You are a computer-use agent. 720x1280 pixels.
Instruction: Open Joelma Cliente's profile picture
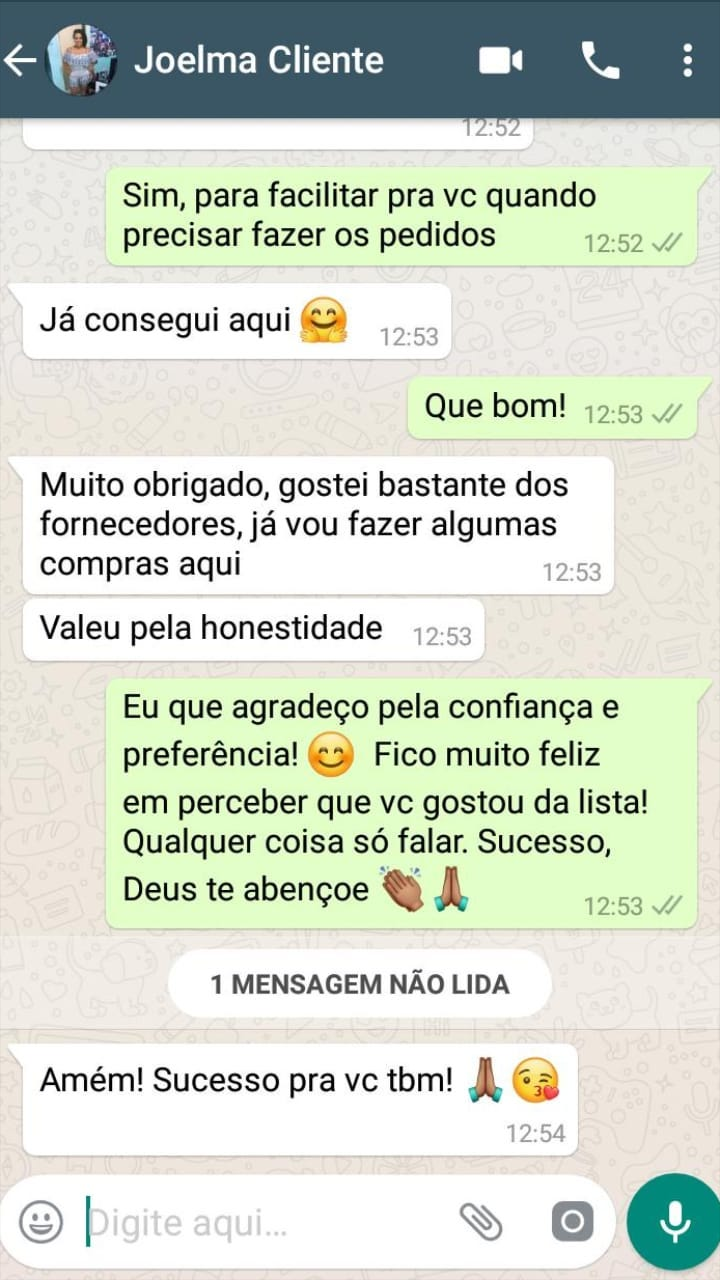coord(82,61)
